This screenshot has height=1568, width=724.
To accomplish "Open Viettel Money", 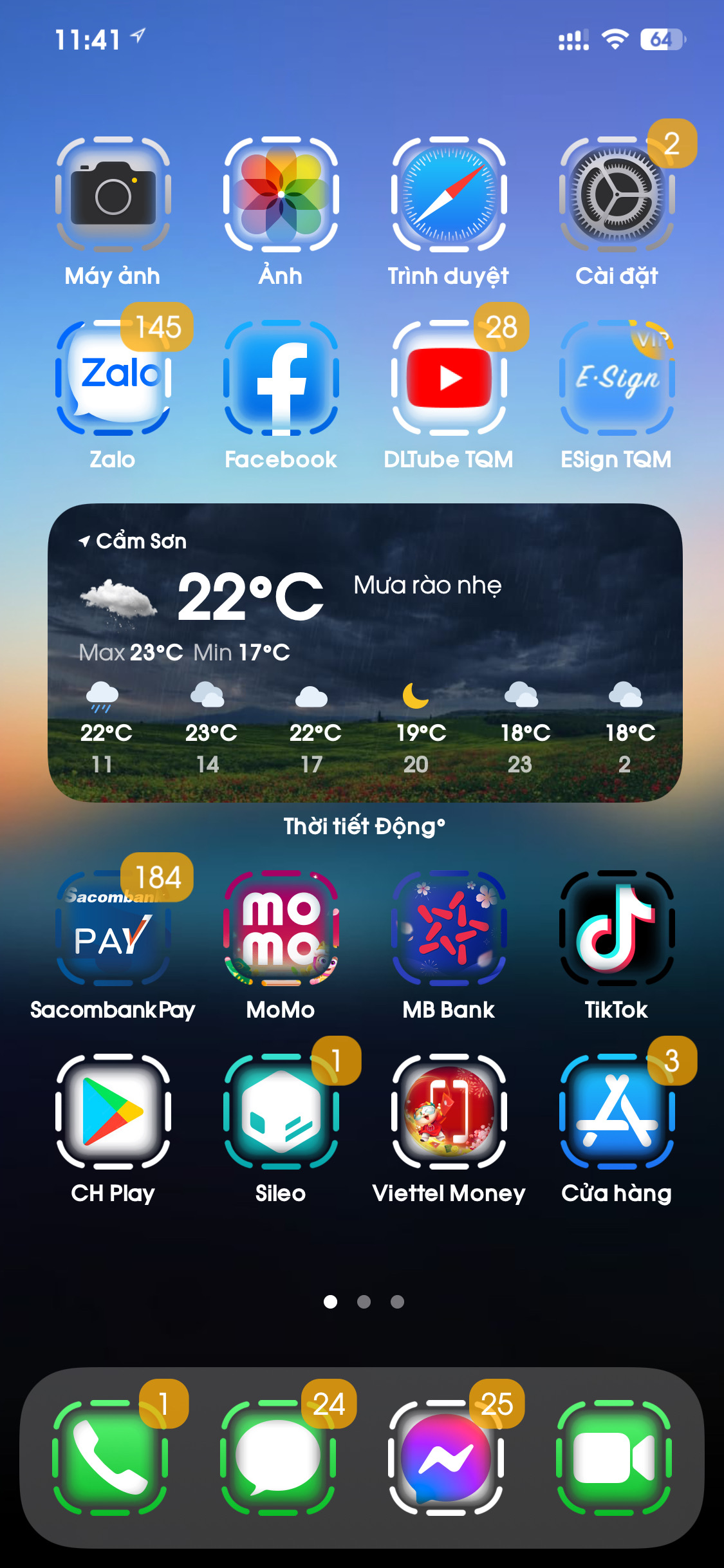I will (449, 1111).
